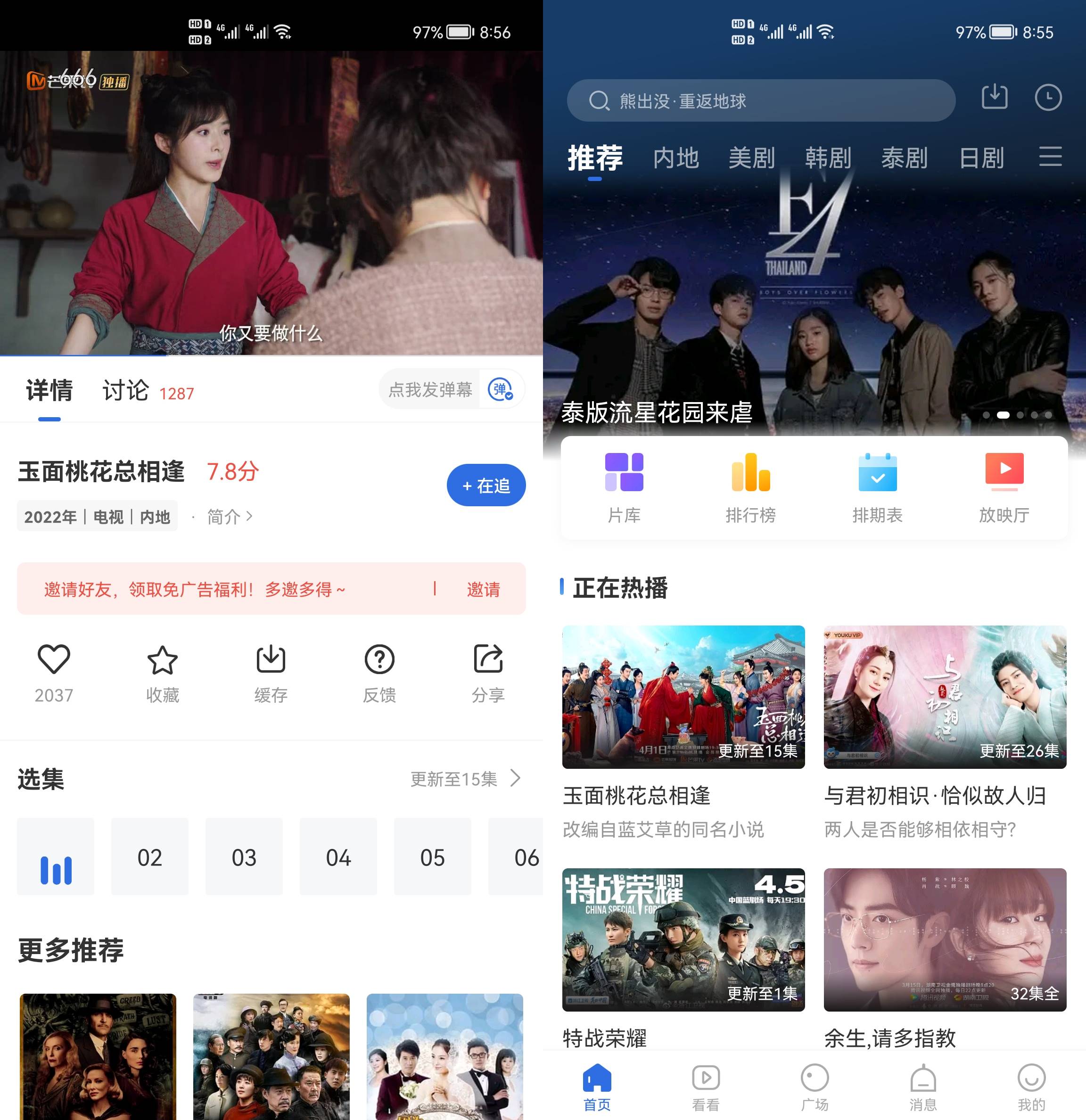Tap 点我发弹幕 to send a bullet comment
This screenshot has height=1120, width=1086.
[x=430, y=390]
